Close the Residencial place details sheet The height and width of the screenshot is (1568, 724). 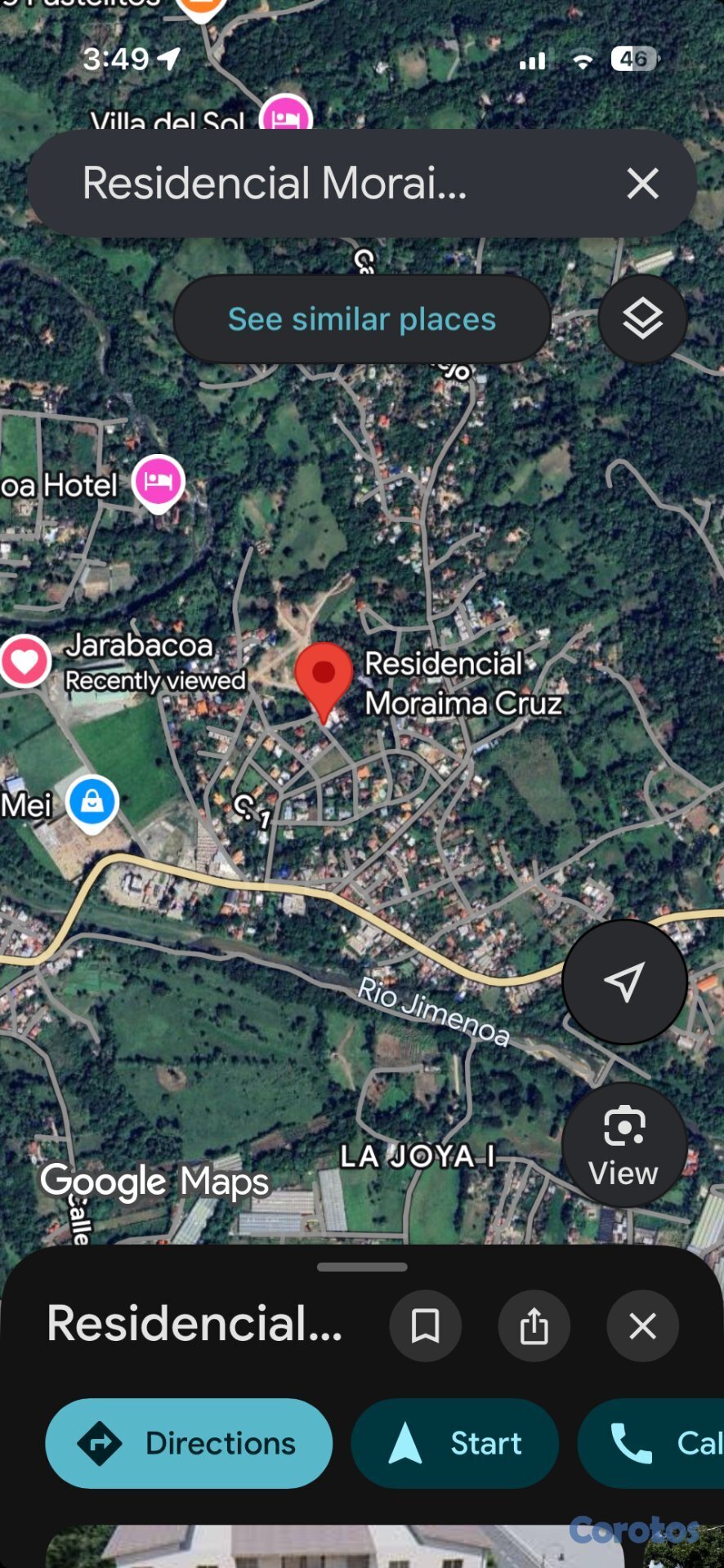(642, 1326)
